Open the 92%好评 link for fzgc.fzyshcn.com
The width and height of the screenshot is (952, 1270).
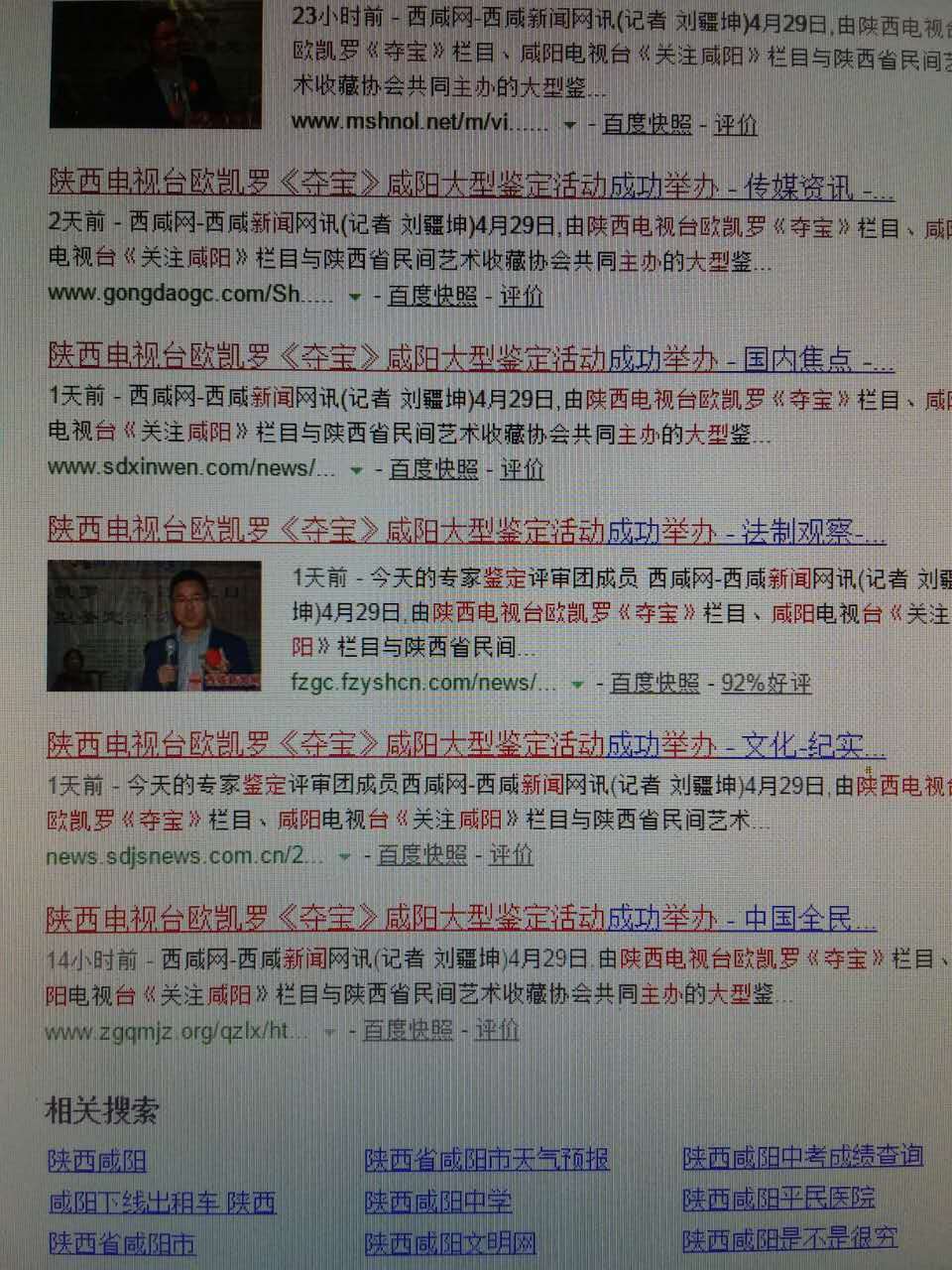766,684
